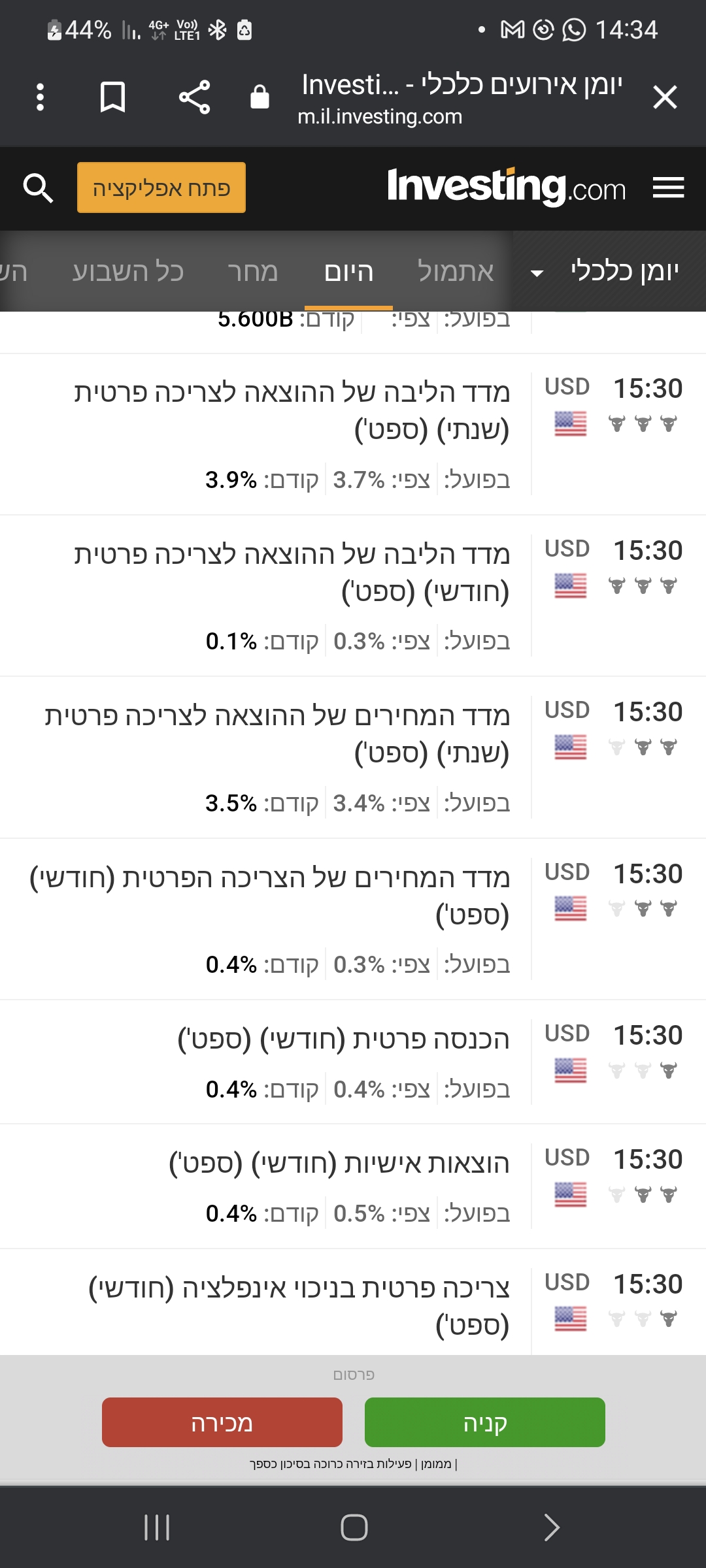Show כל השבוע events tab
706x1568 pixels.
[128, 272]
